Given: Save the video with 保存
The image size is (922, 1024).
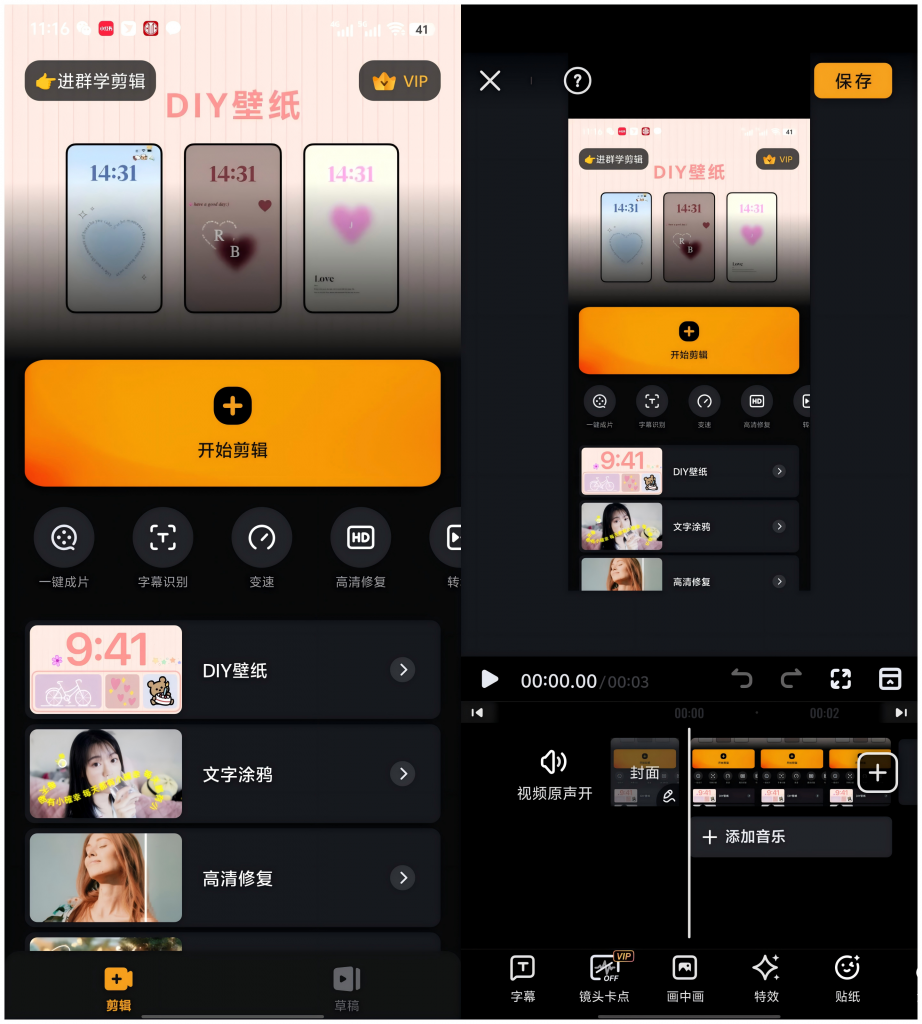Looking at the screenshot, I should [852, 81].
